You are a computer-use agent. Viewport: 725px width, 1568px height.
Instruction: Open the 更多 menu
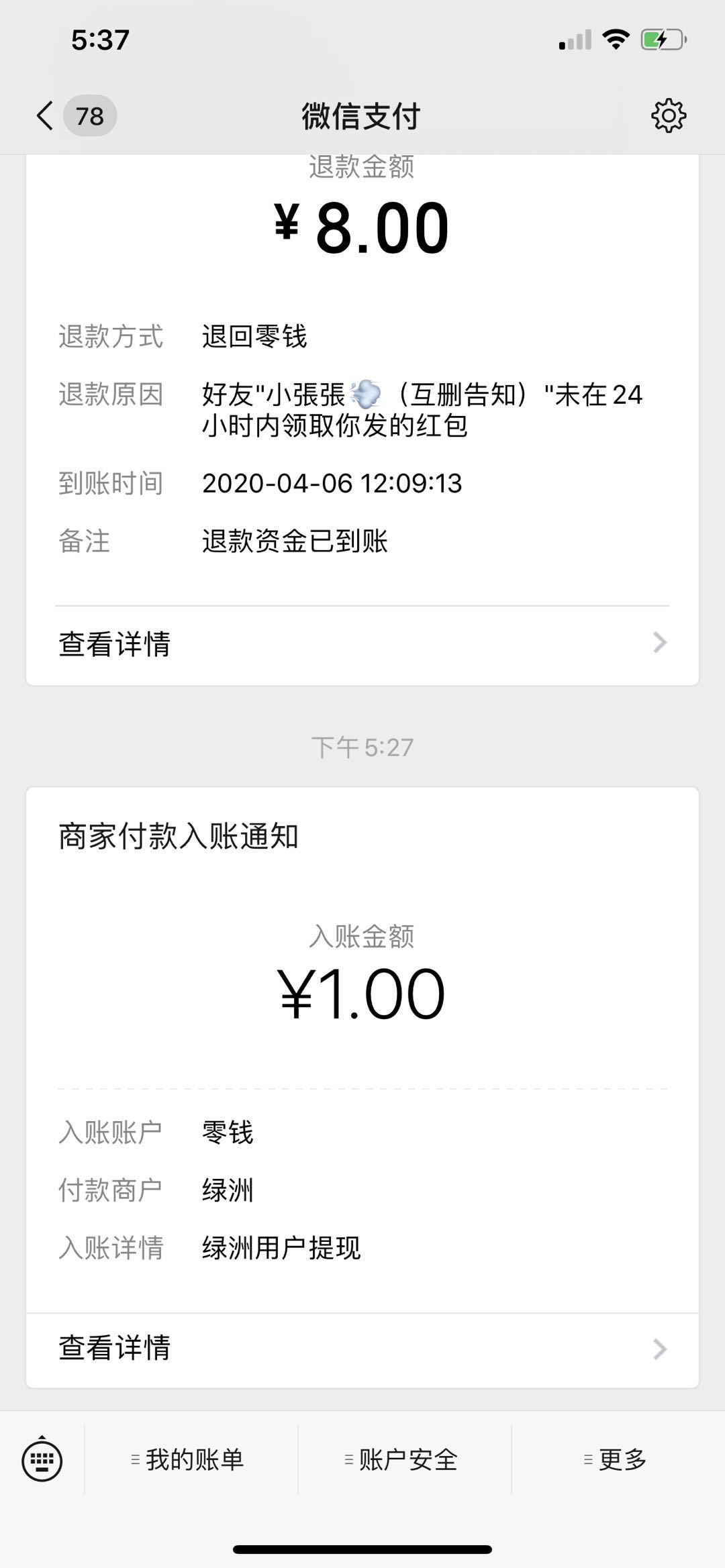pos(616,1460)
